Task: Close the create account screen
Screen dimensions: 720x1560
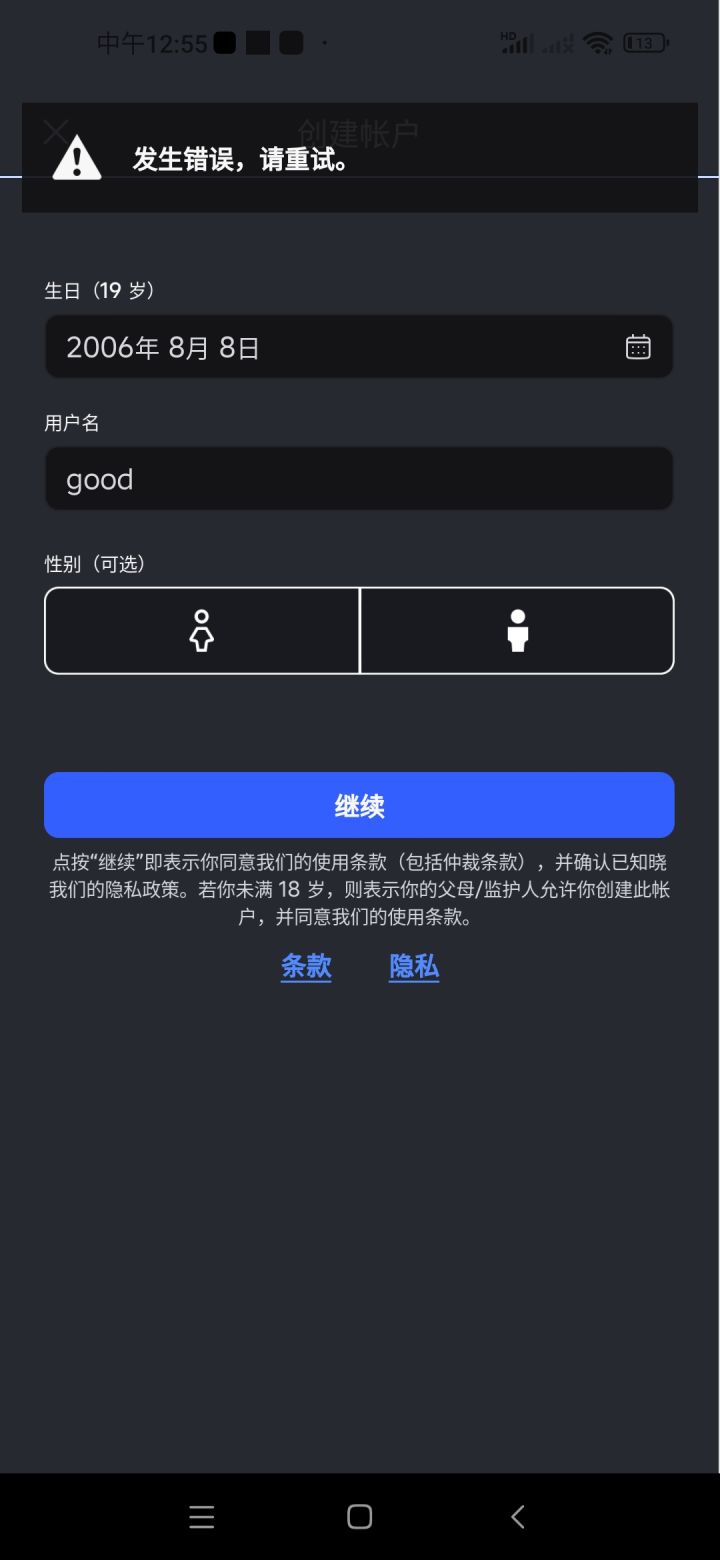Action: tap(55, 131)
